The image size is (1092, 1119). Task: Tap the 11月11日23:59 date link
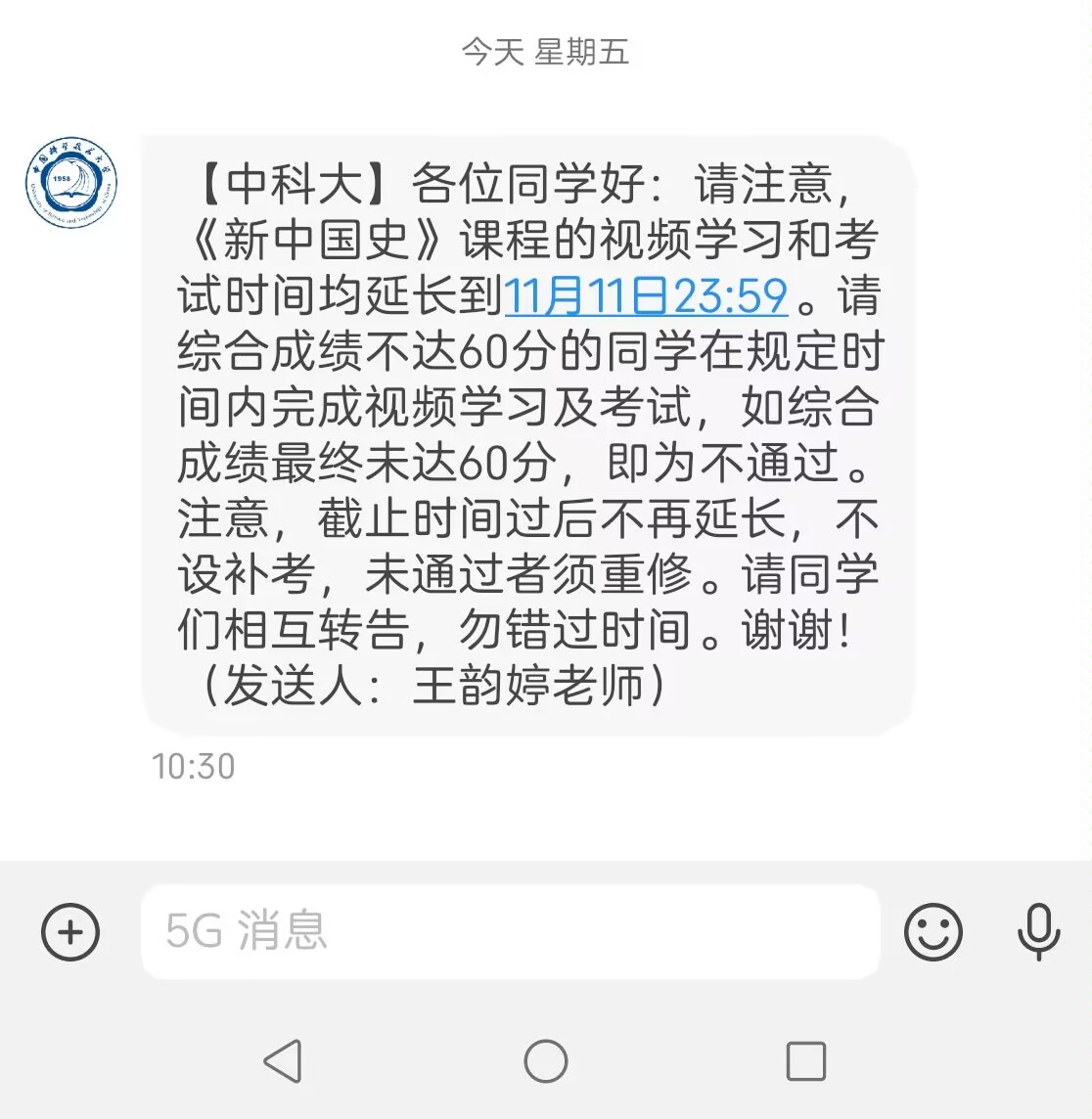point(646,295)
